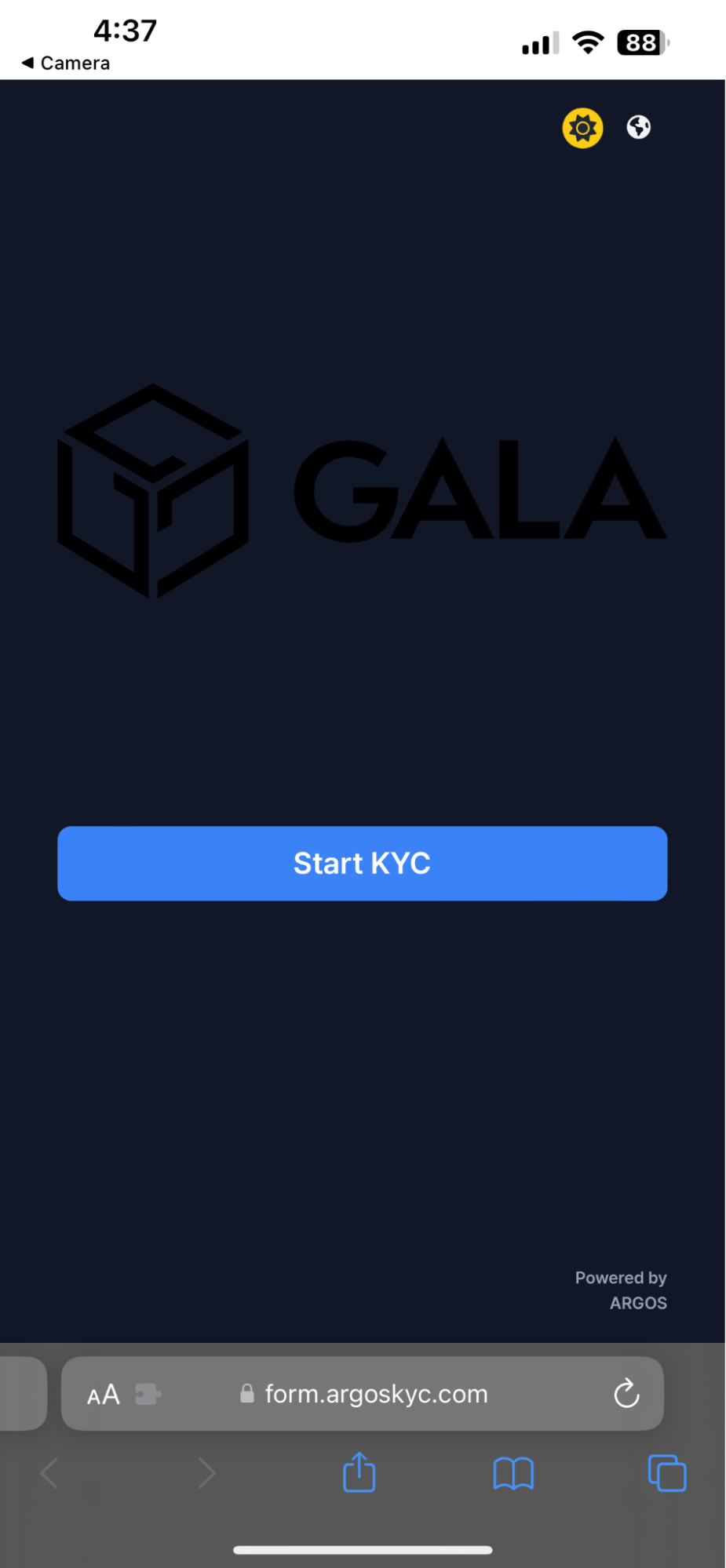The image size is (726, 1568).
Task: Toggle the sun theme icon
Action: click(x=582, y=128)
